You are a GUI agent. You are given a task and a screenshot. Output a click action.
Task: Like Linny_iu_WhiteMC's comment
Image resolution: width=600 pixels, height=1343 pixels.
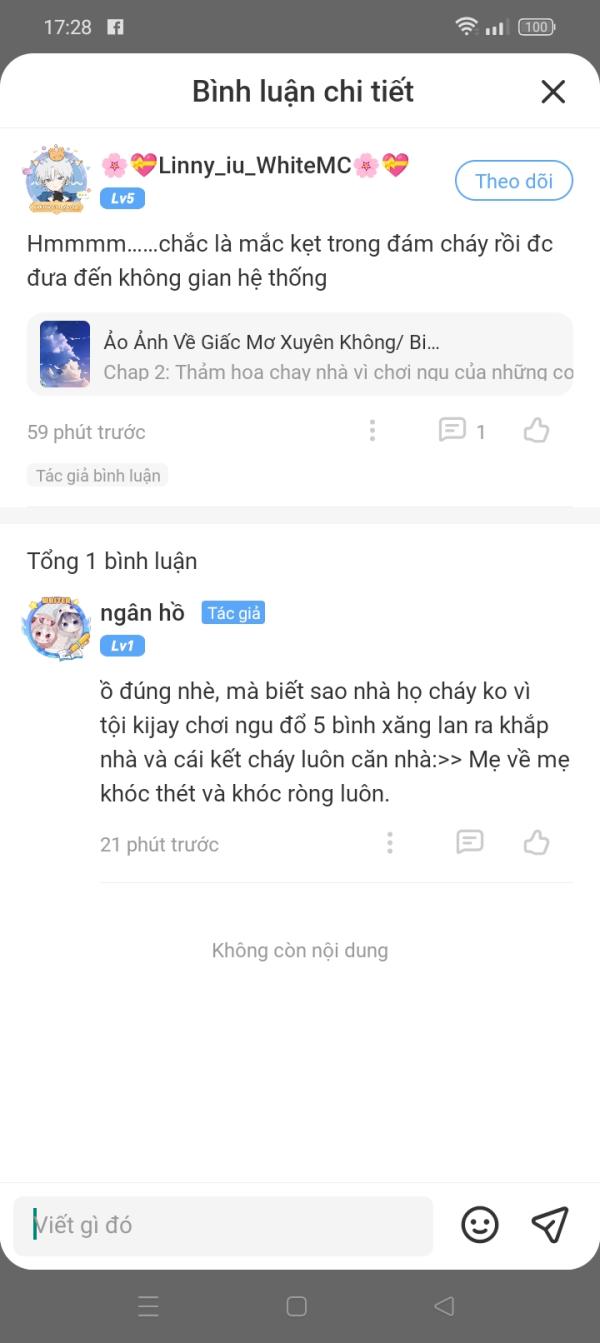(x=537, y=431)
